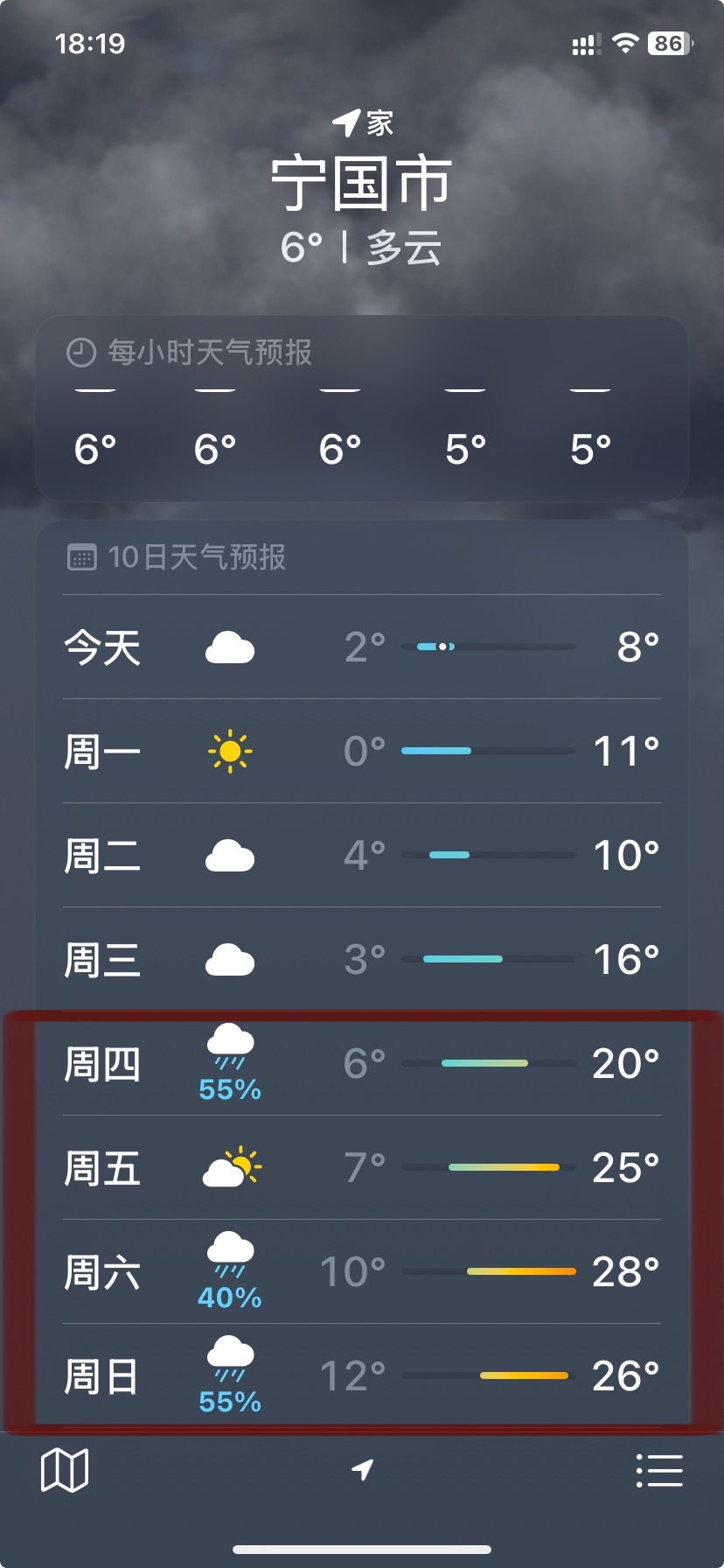Open 周五 forecast row

click(x=362, y=1168)
